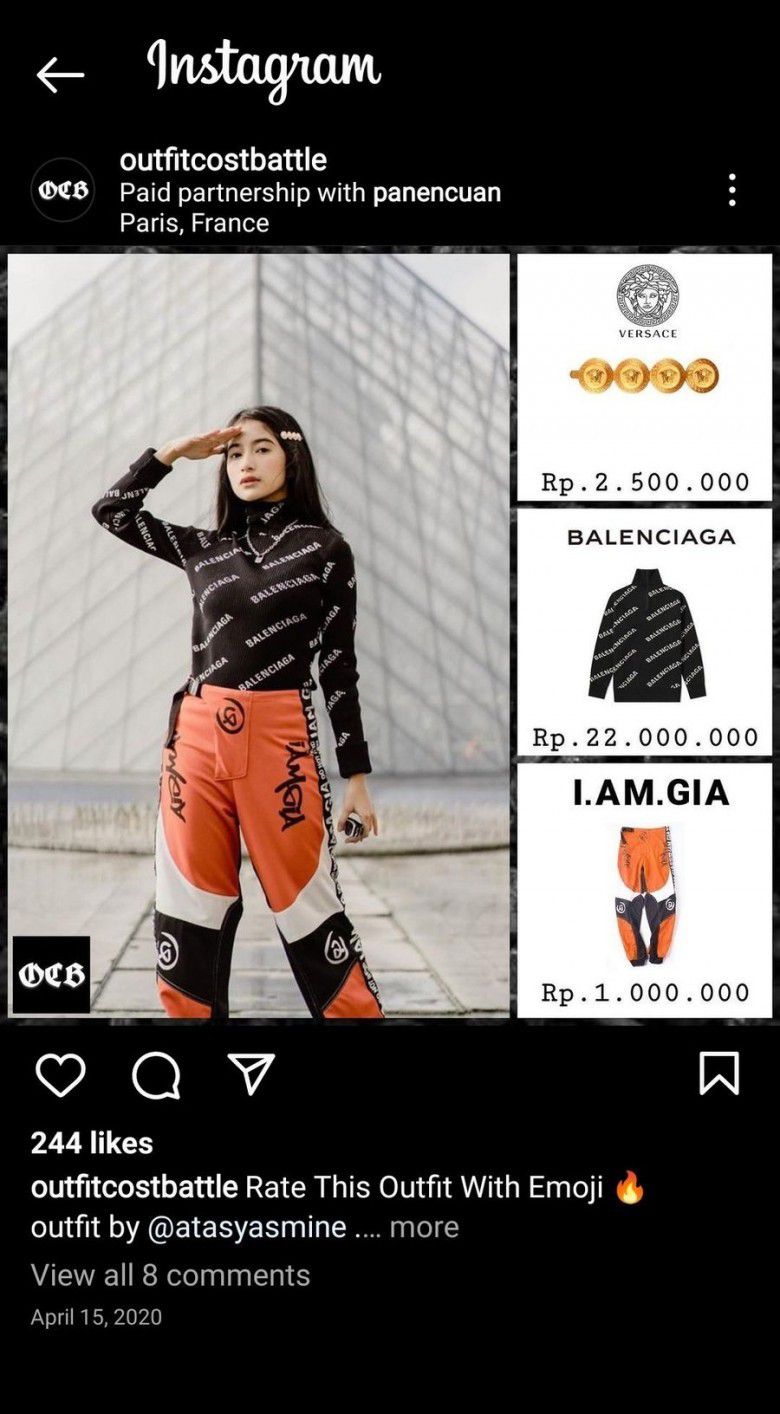
Task: Open the post's three-dot options menu
Action: [732, 190]
